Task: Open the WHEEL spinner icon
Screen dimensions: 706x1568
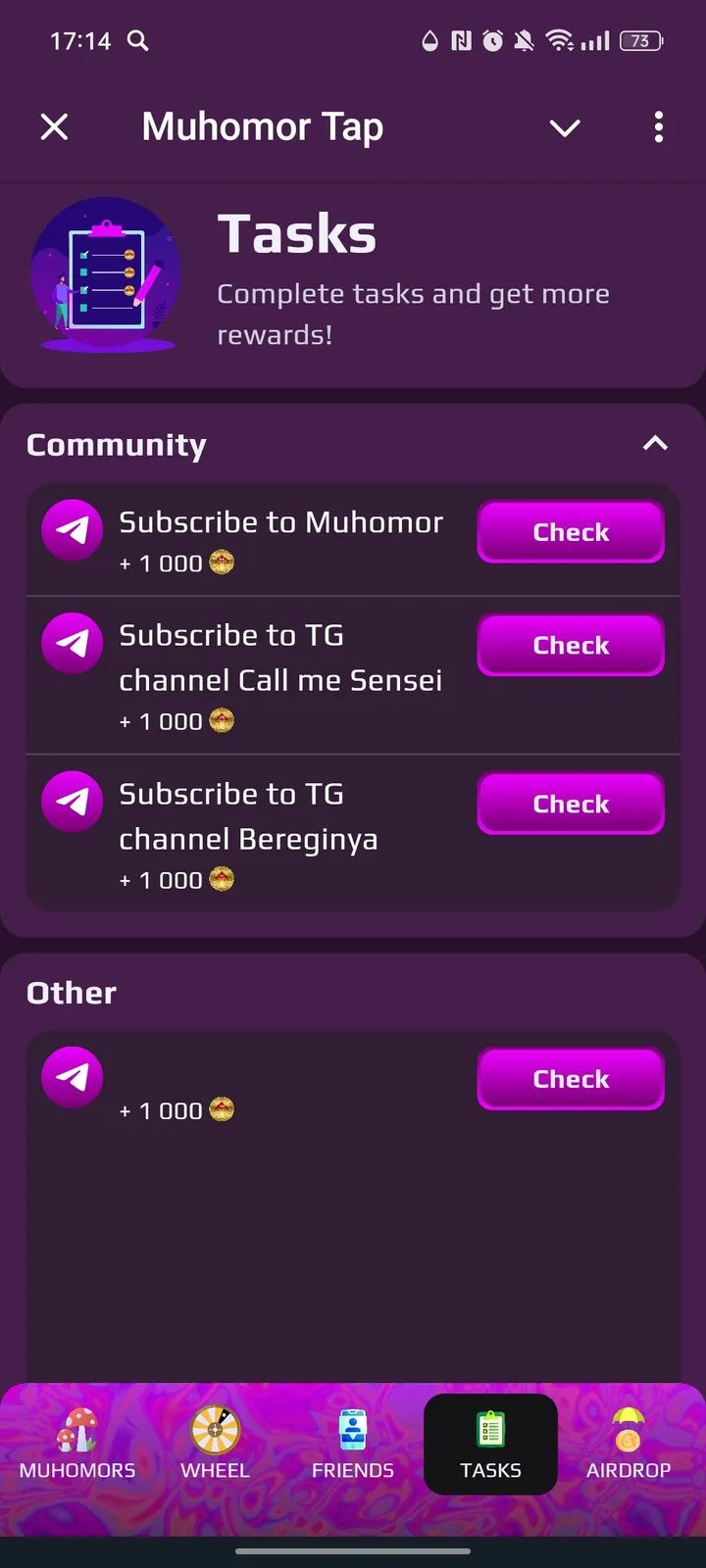Action: pyautogui.click(x=215, y=1430)
